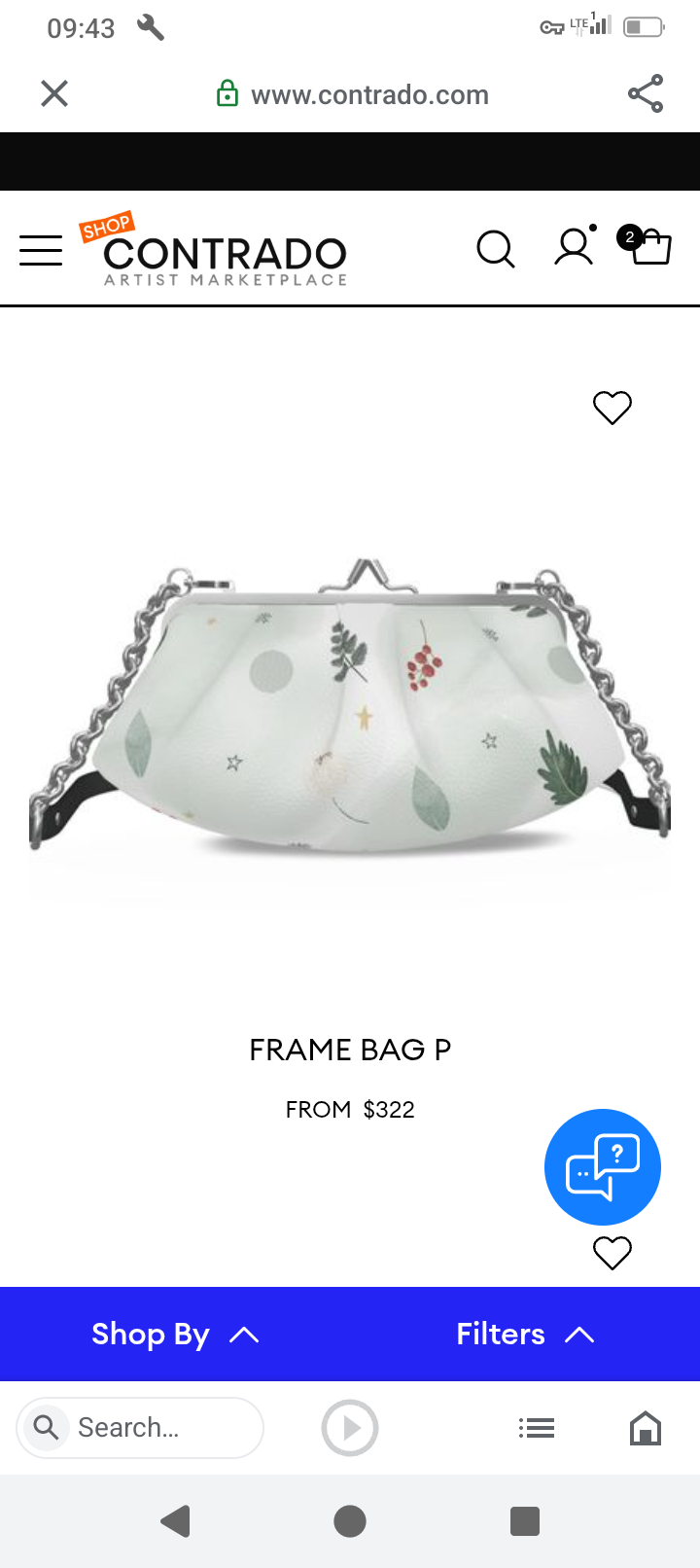This screenshot has height=1568, width=700.
Task: Start a live chat for help
Action: (603, 1167)
